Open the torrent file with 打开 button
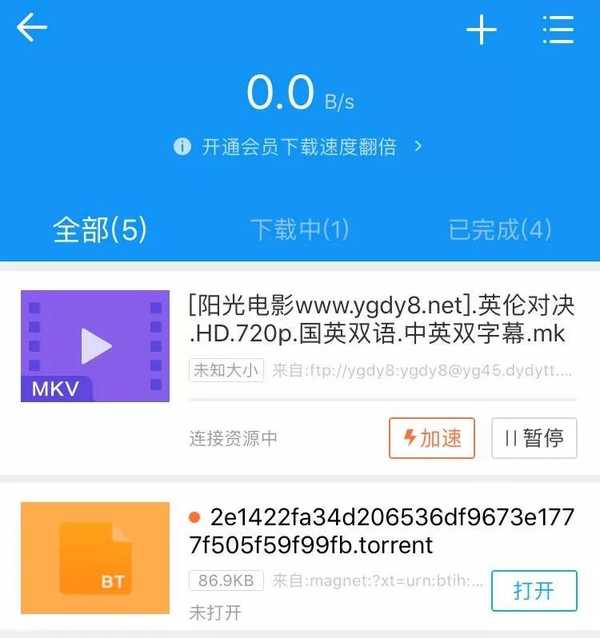Screen dimensions: 600x638 534,590
